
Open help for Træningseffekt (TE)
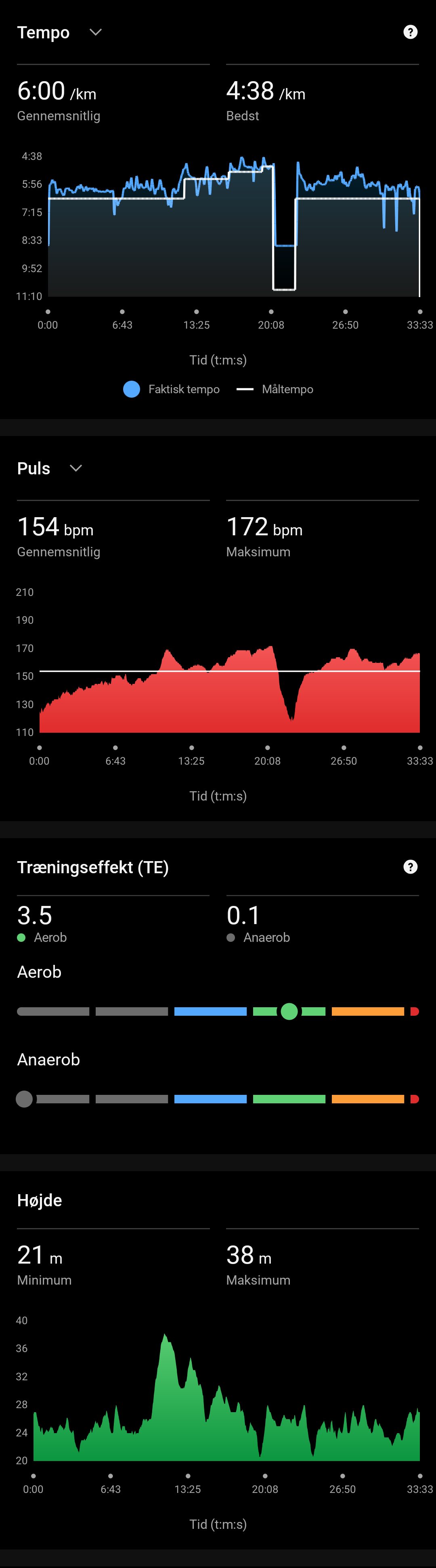pos(411,867)
